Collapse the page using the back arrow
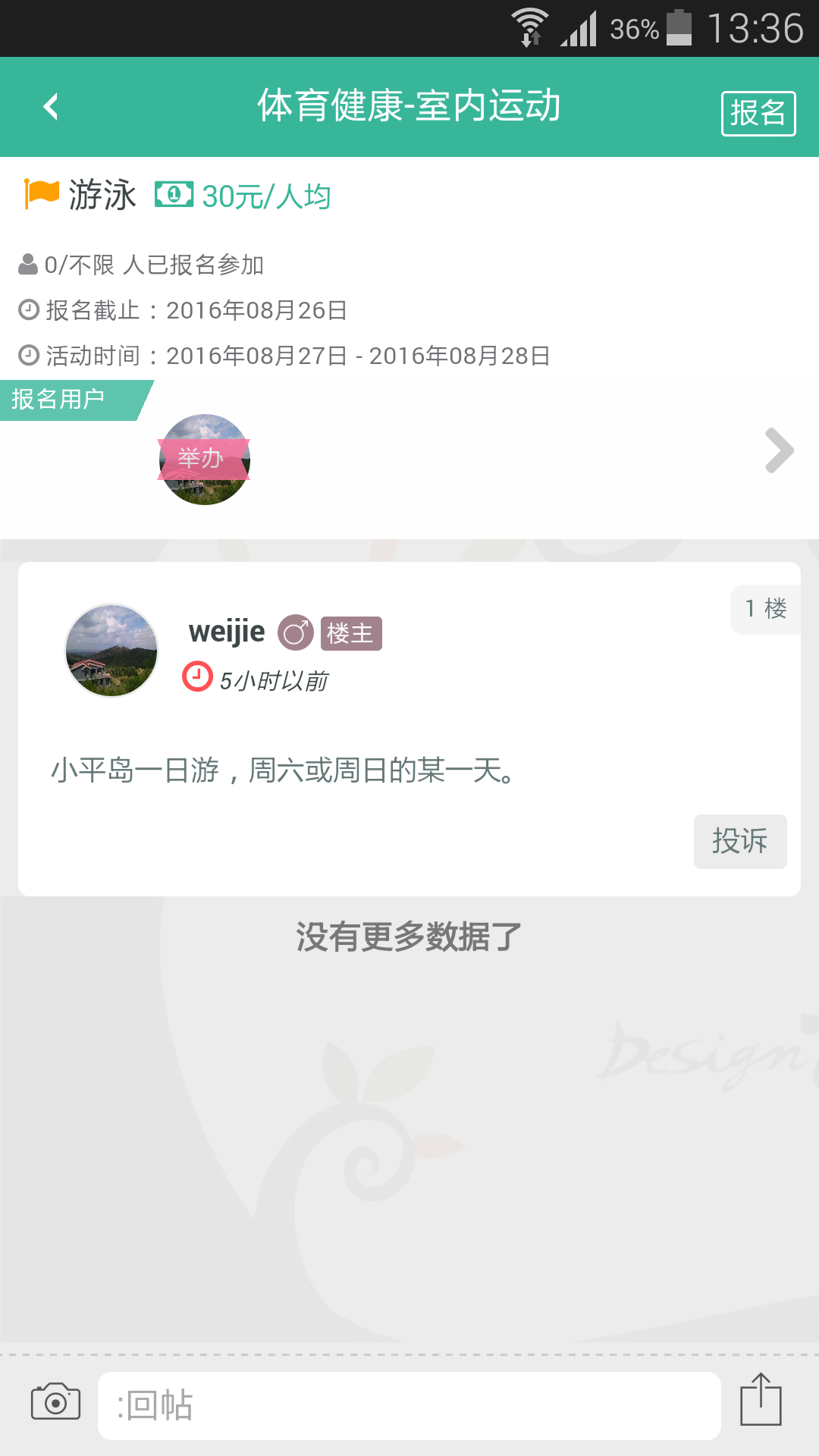This screenshot has height=1456, width=819. (x=51, y=106)
